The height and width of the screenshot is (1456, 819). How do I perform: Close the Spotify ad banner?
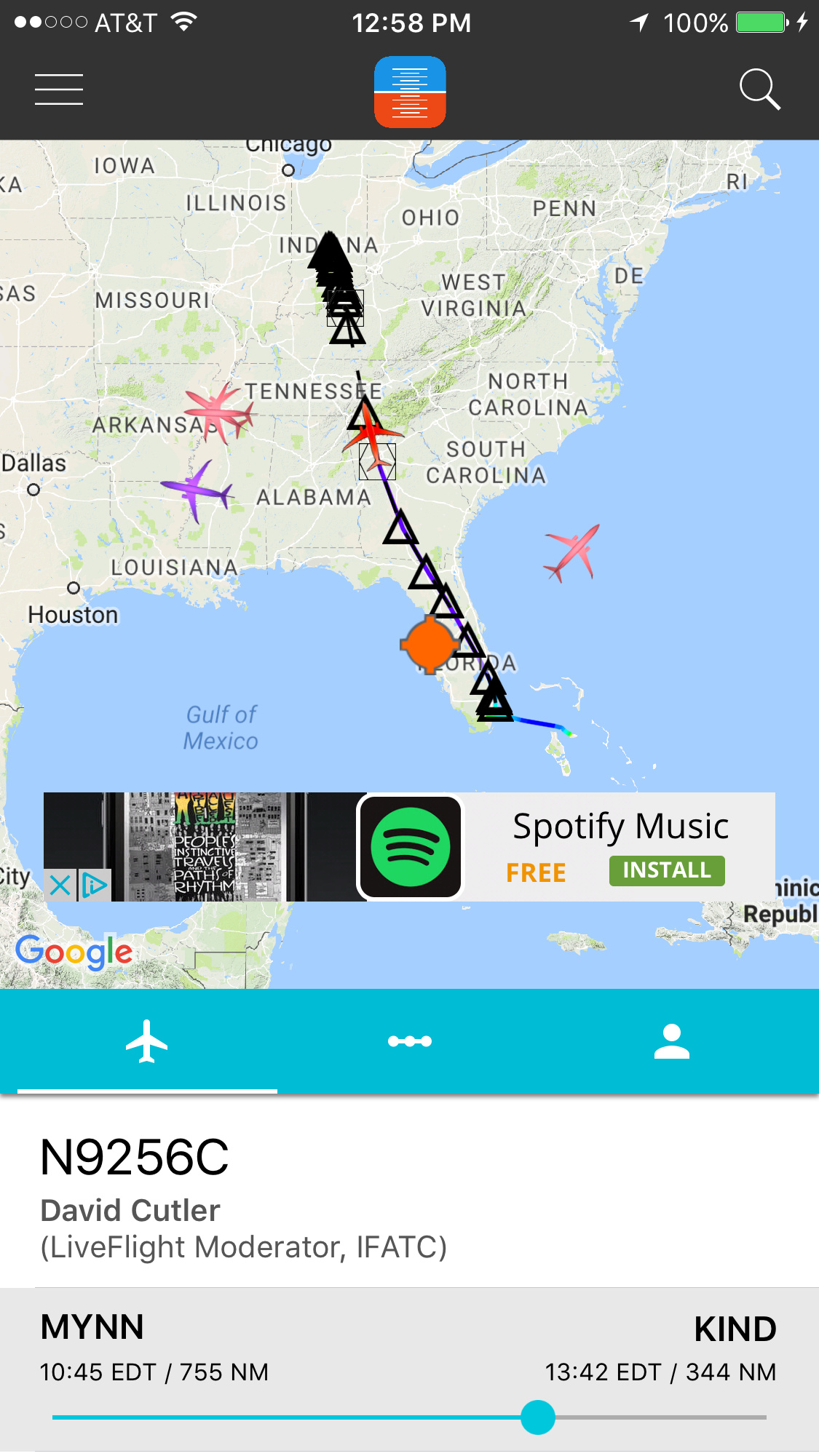click(60, 886)
